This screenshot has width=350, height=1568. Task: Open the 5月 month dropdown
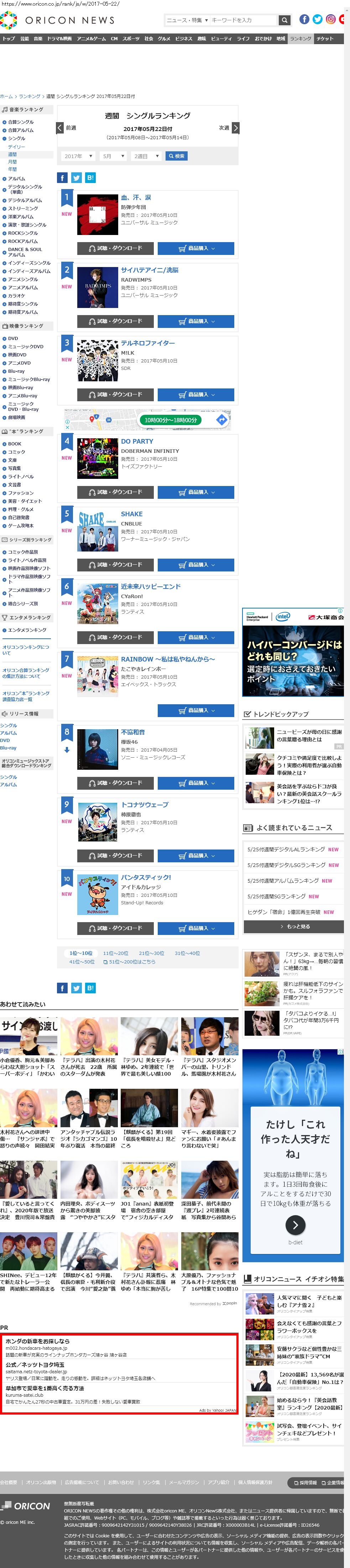113,156
